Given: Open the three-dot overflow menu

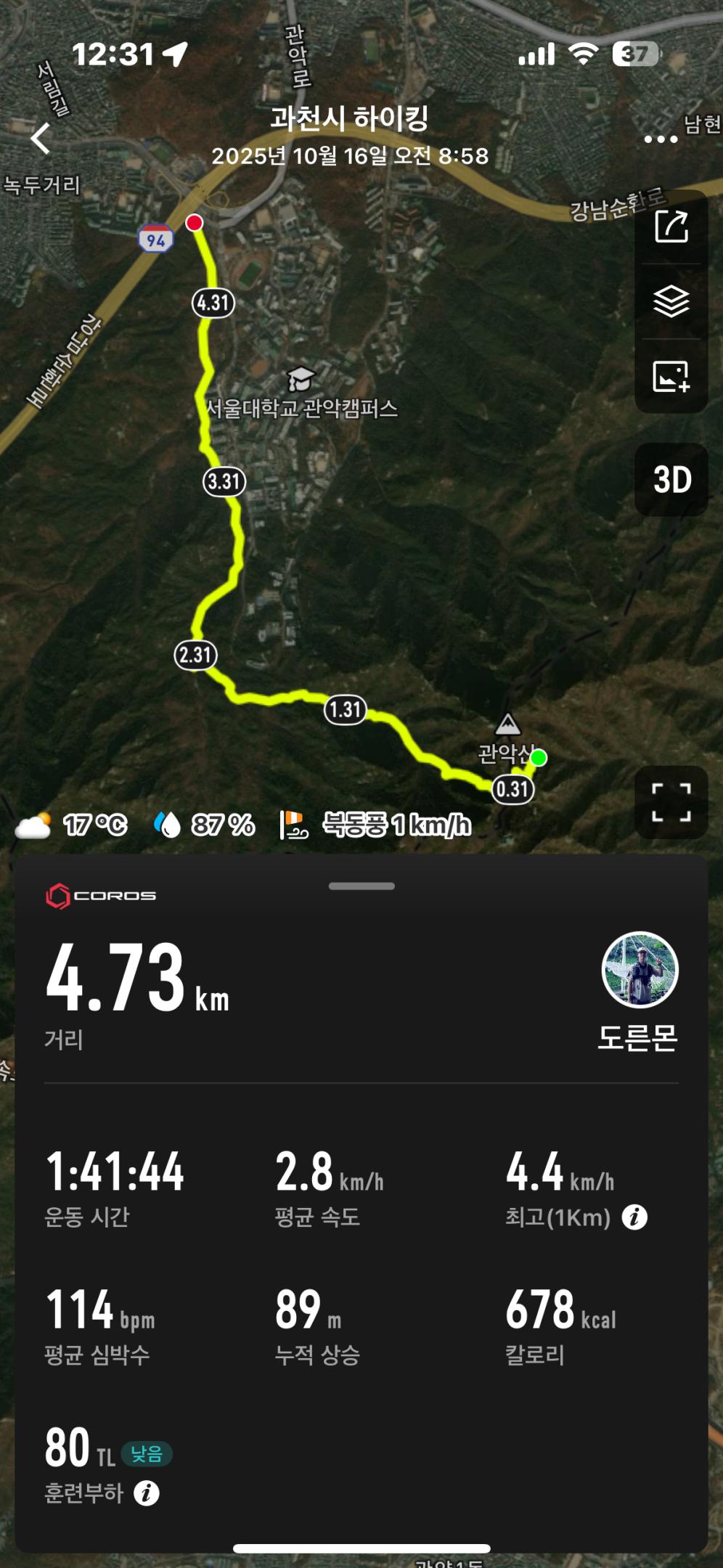Looking at the screenshot, I should (661, 139).
